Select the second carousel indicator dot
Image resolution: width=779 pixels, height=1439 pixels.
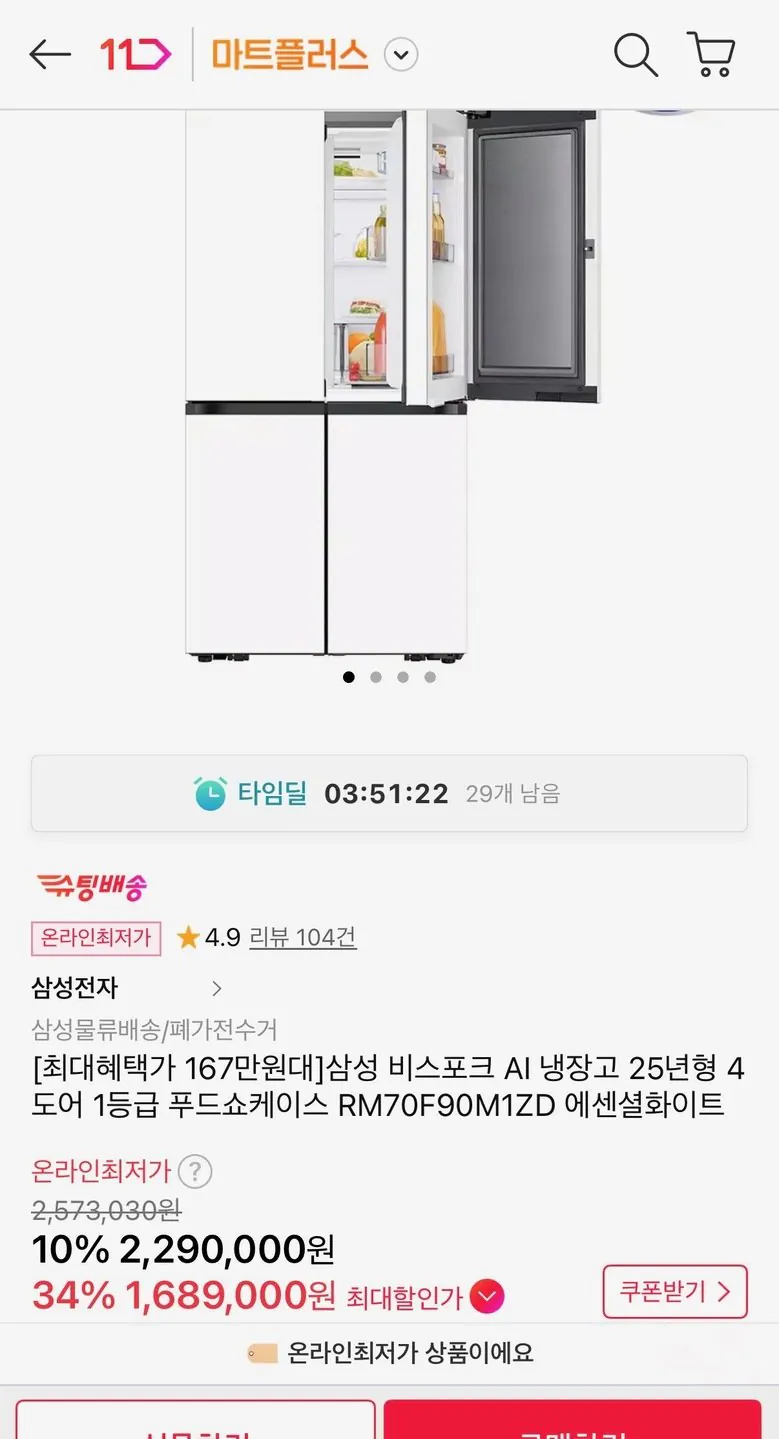click(x=375, y=676)
